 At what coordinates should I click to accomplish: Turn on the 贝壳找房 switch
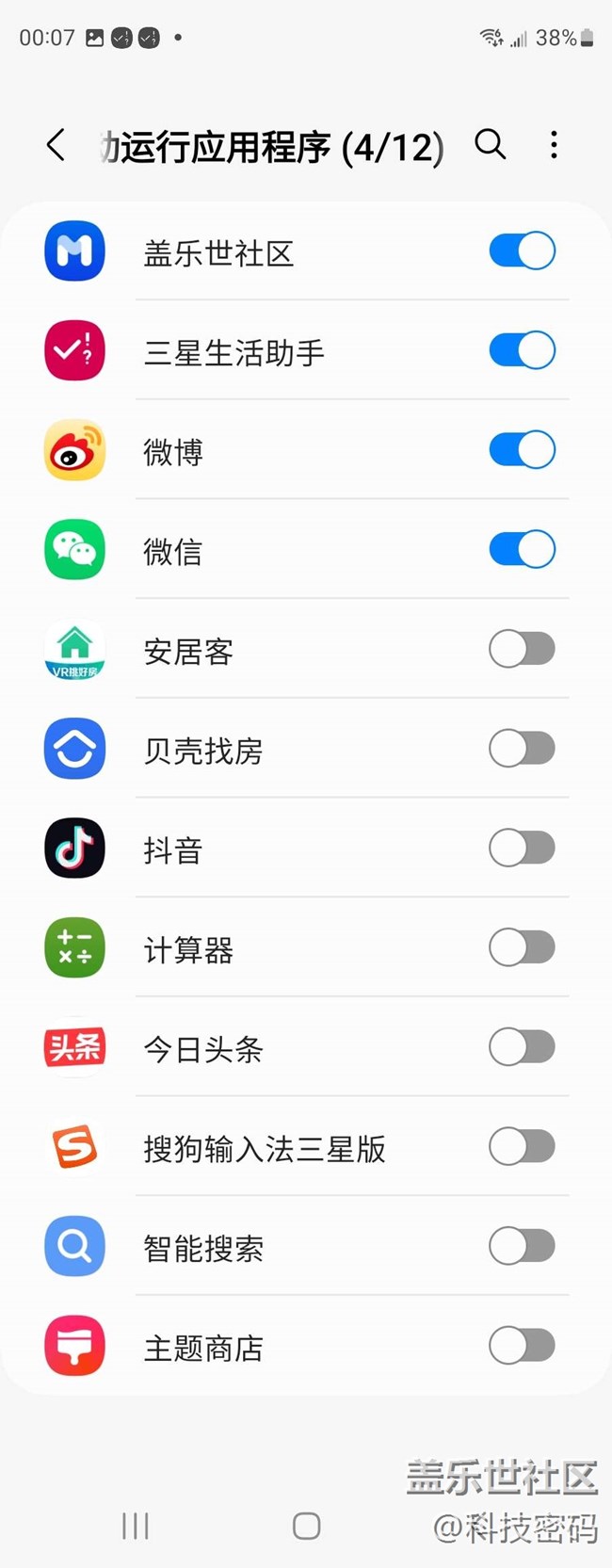(522, 749)
